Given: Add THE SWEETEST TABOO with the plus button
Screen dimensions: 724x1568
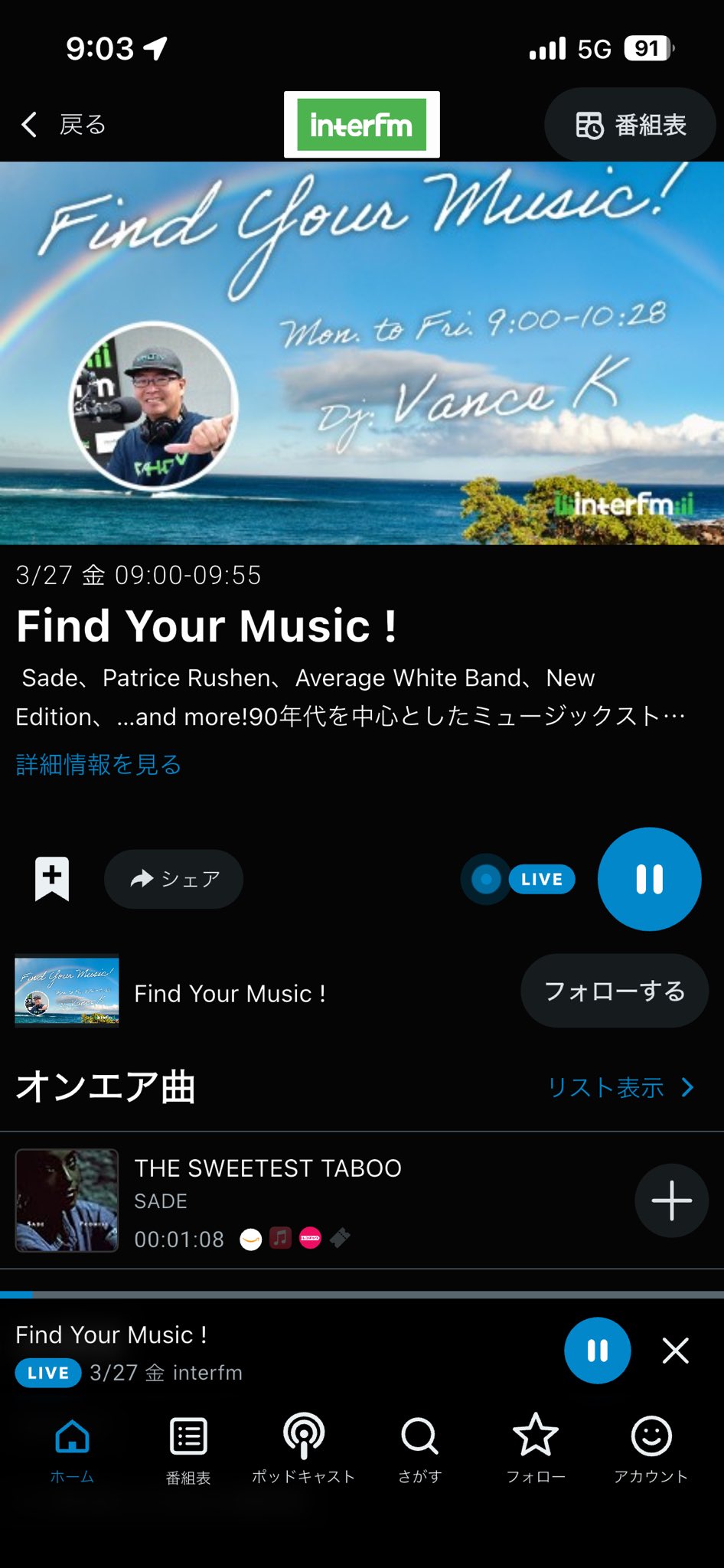Looking at the screenshot, I should point(671,1200).
